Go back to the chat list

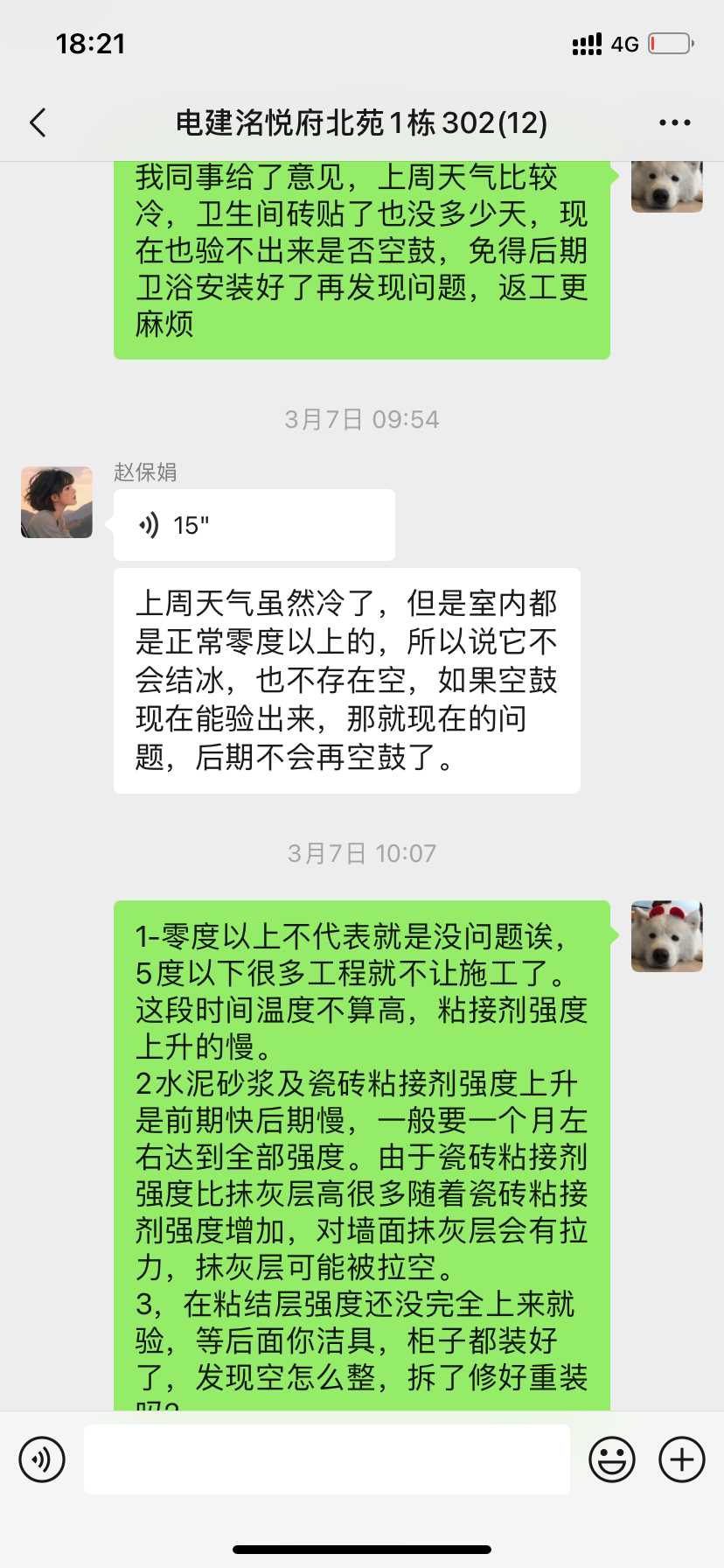pos(38,123)
